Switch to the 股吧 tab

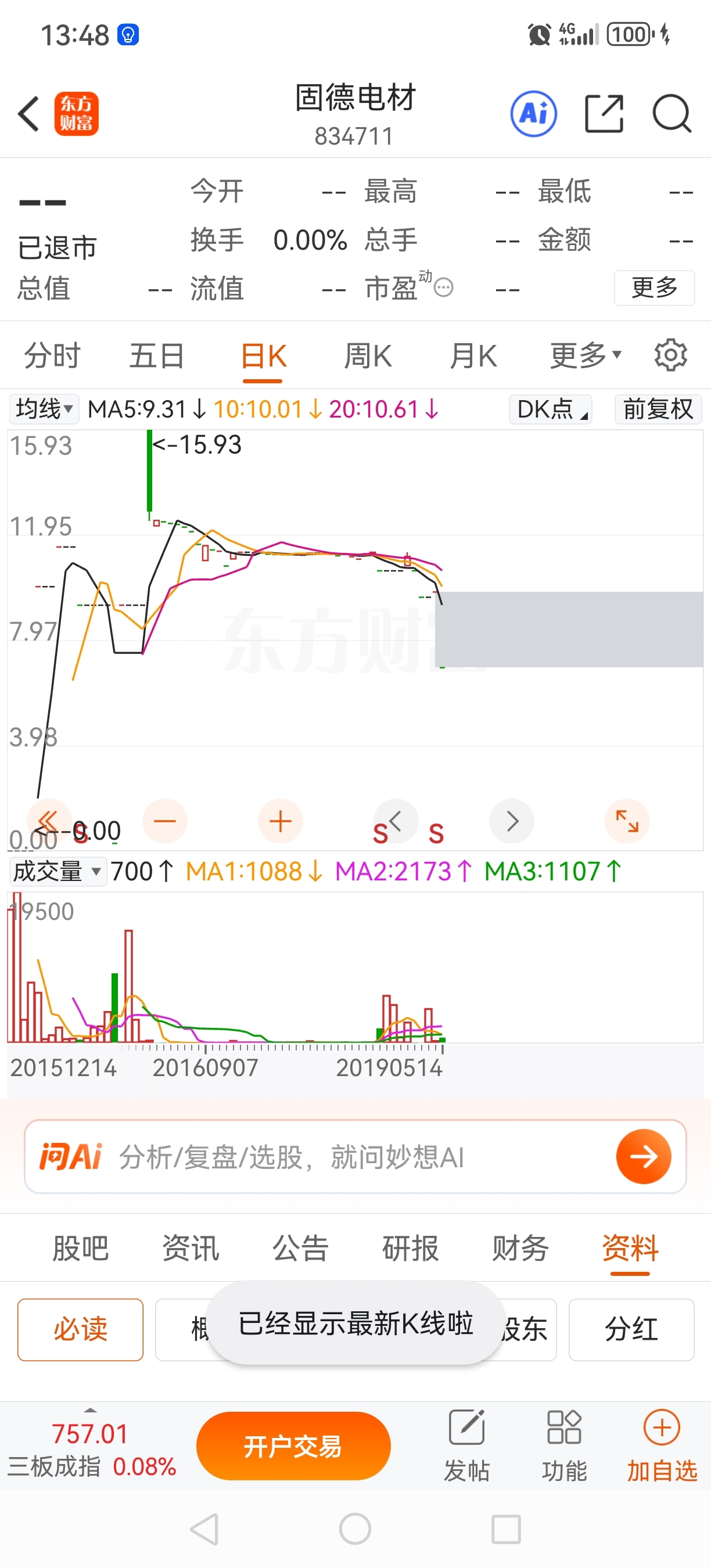[80, 1249]
